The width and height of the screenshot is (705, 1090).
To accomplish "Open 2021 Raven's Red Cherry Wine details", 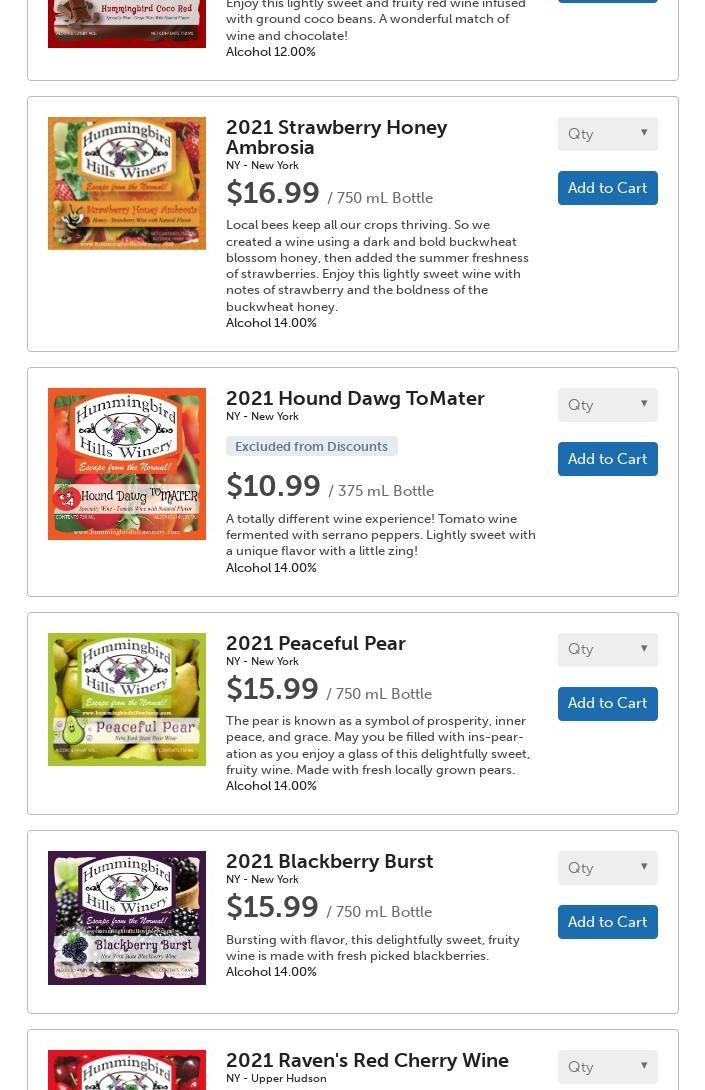I will coord(367,1060).
